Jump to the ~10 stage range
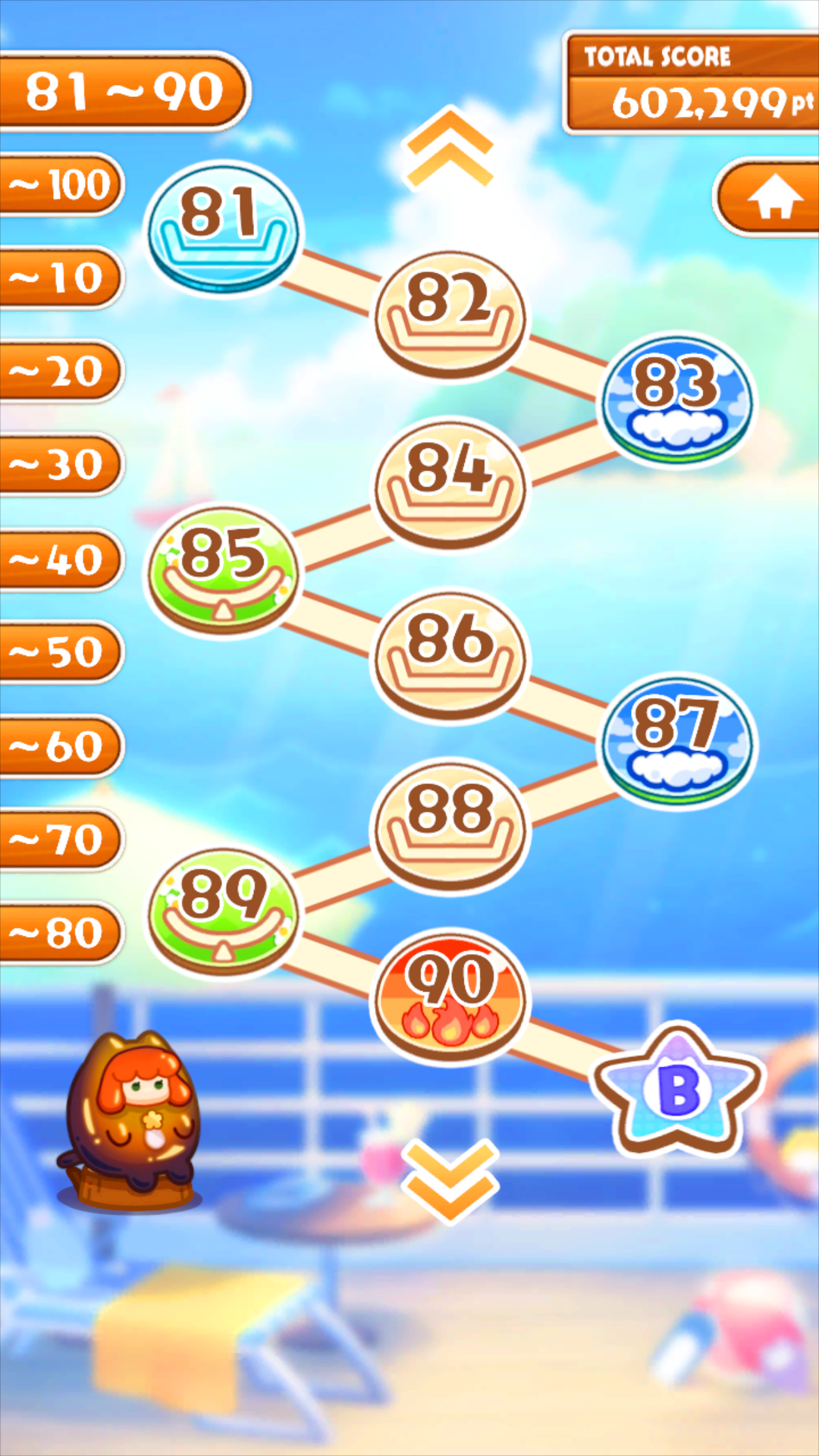819x1456 pixels. tap(61, 278)
